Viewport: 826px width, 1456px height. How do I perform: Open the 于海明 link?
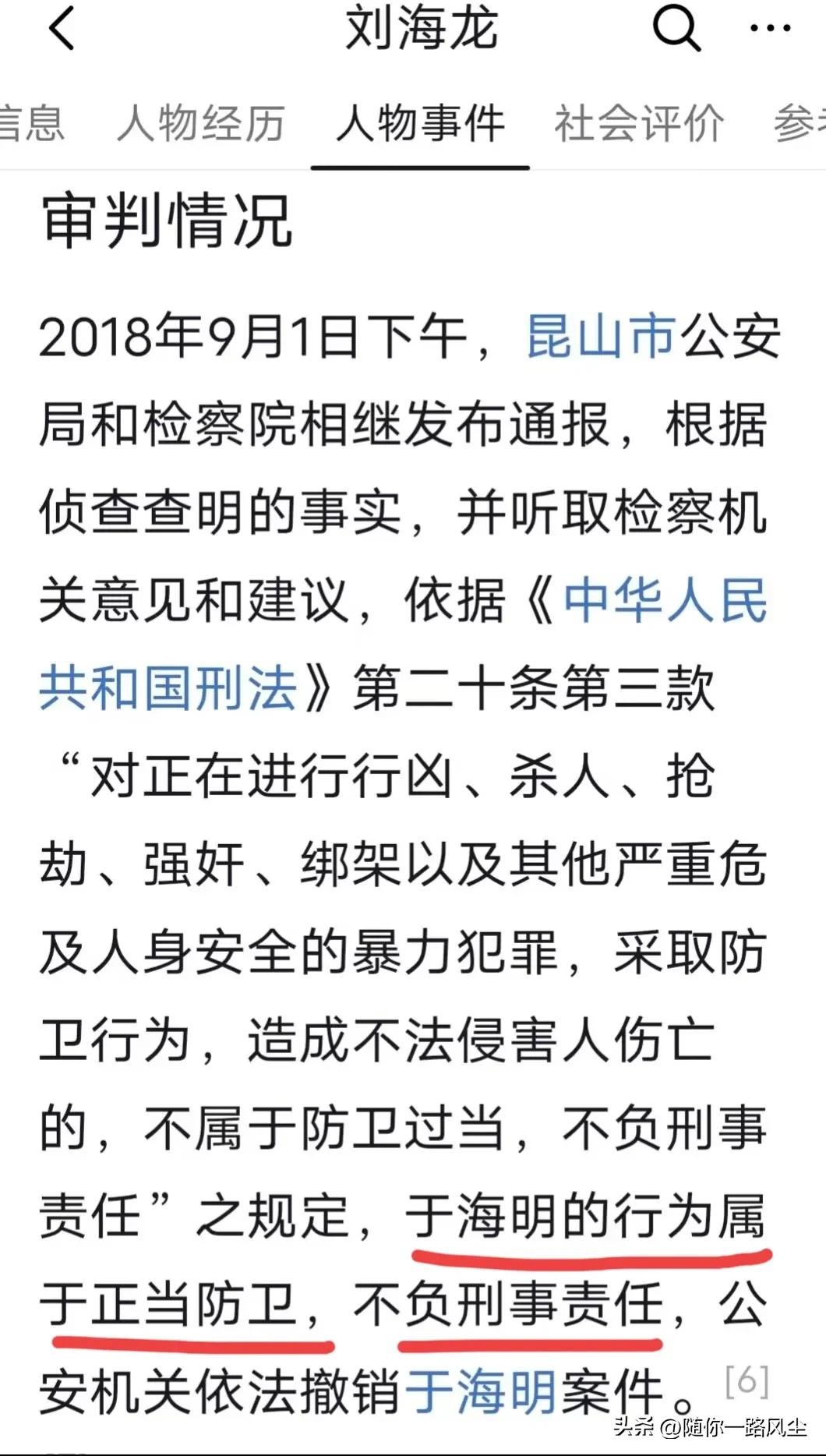tap(481, 1393)
